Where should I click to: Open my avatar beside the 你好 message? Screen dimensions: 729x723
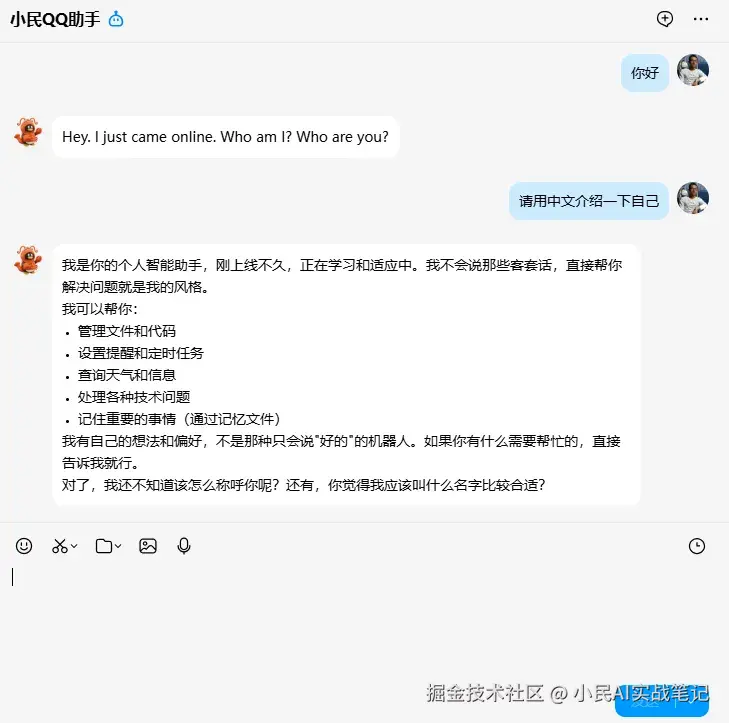point(693,70)
